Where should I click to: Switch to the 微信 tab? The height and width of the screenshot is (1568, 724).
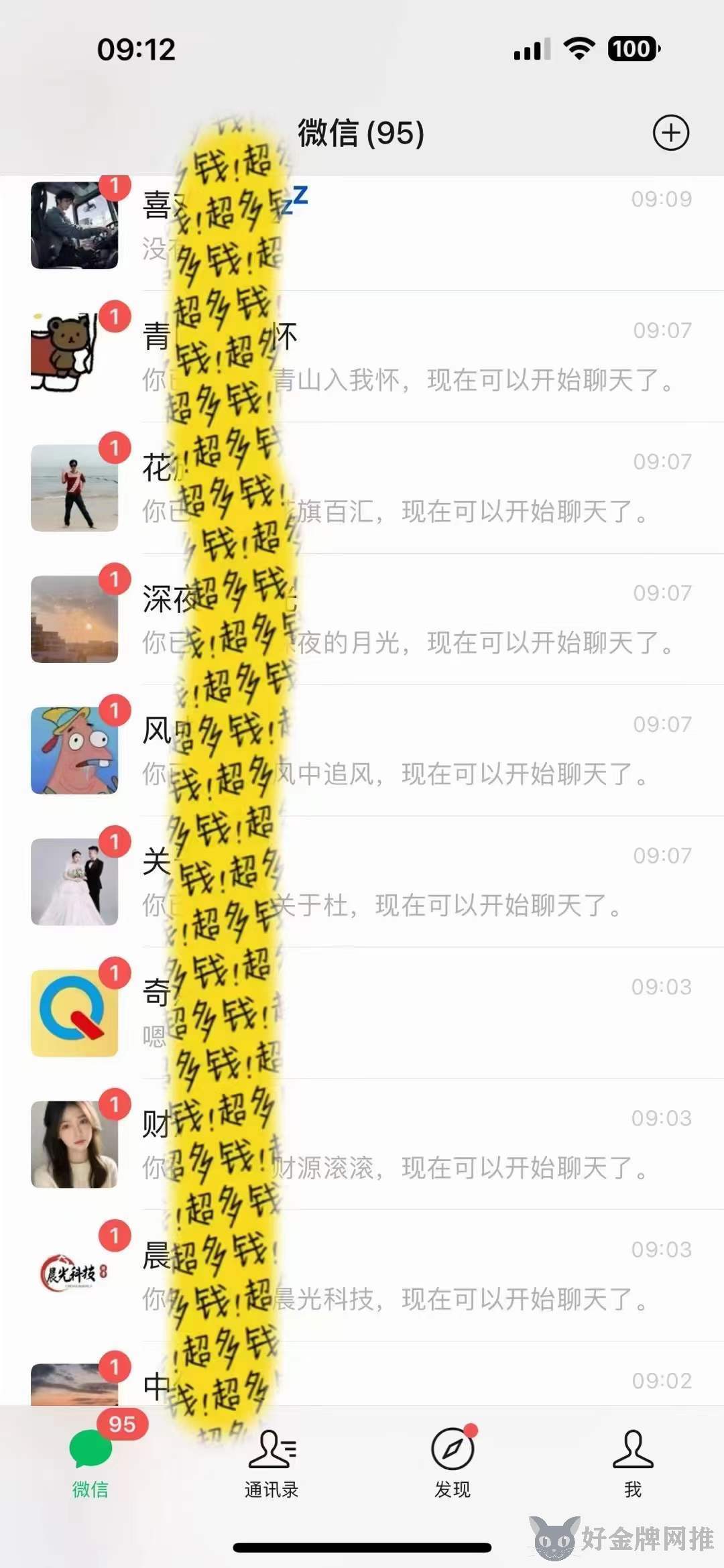coord(90,1461)
